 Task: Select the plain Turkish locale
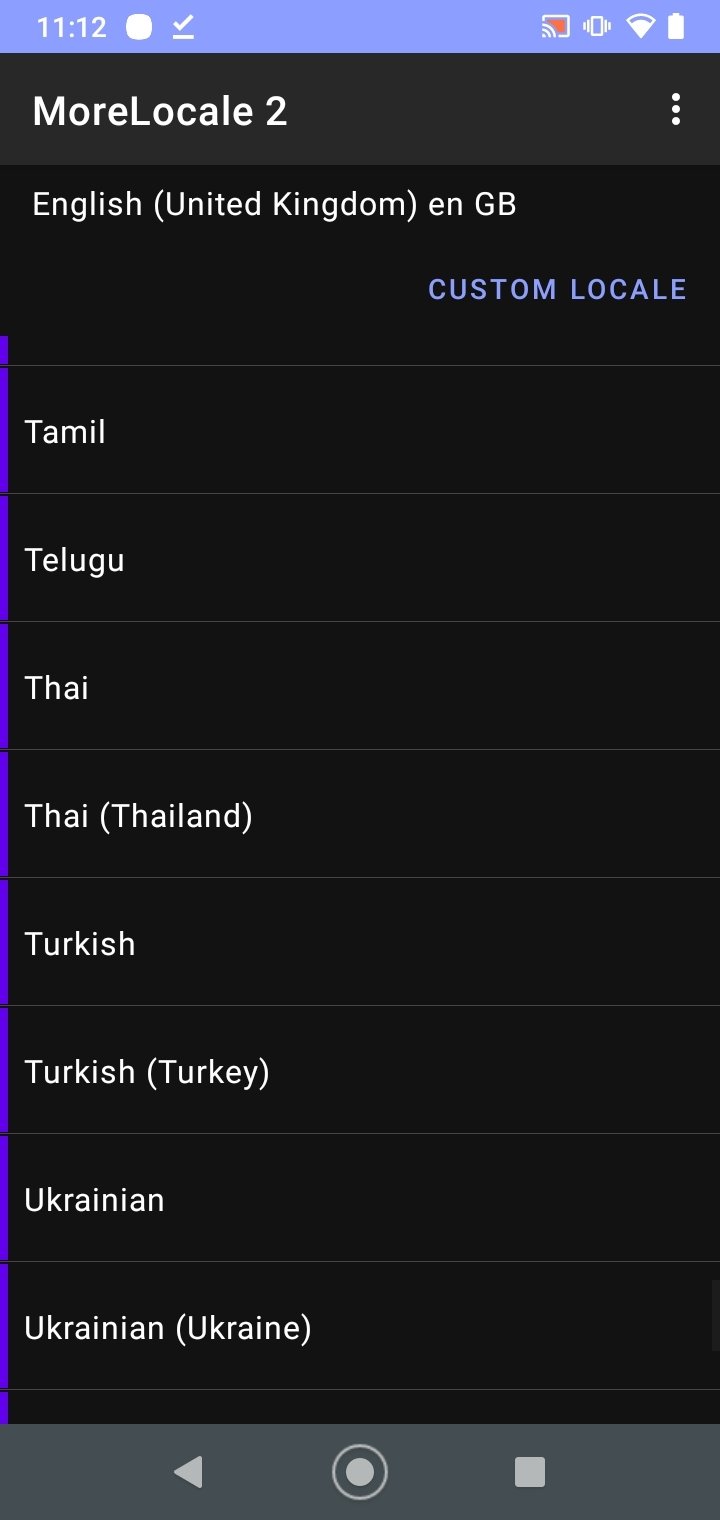360,943
